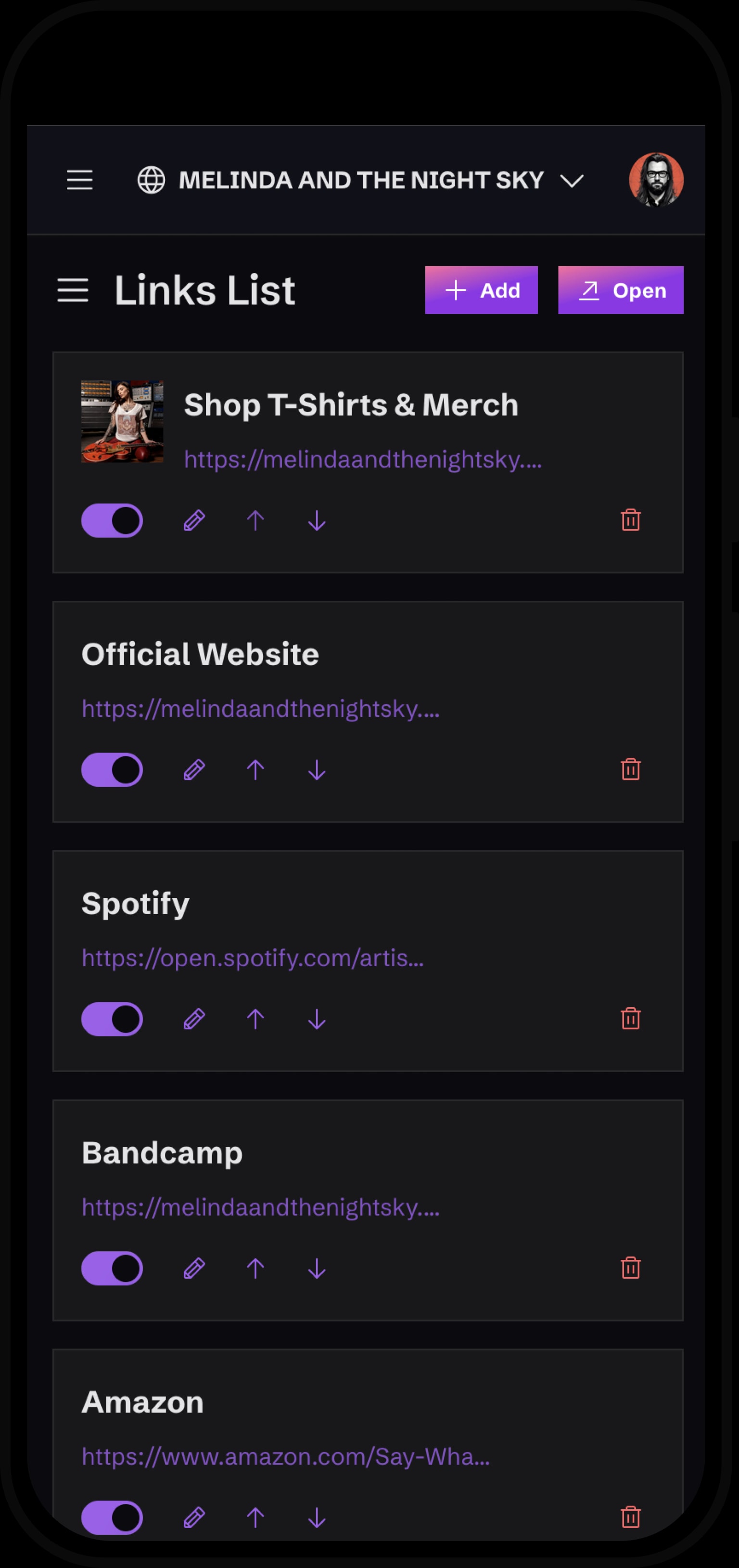The height and width of the screenshot is (1568, 739).
Task: Expand the MELINDA AND THE NIGHT SKY dropdown
Action: click(571, 180)
